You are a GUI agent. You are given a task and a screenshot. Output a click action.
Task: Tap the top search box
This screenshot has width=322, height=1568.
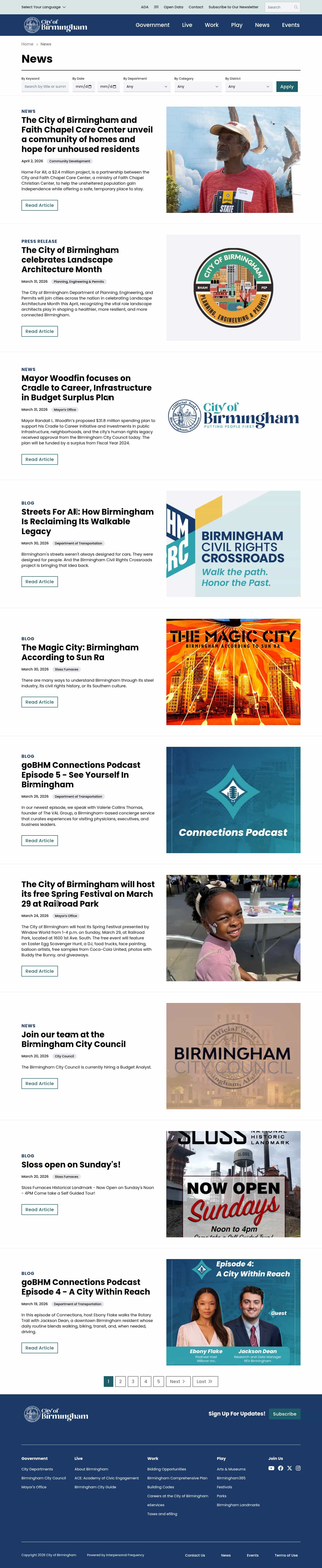280,7
